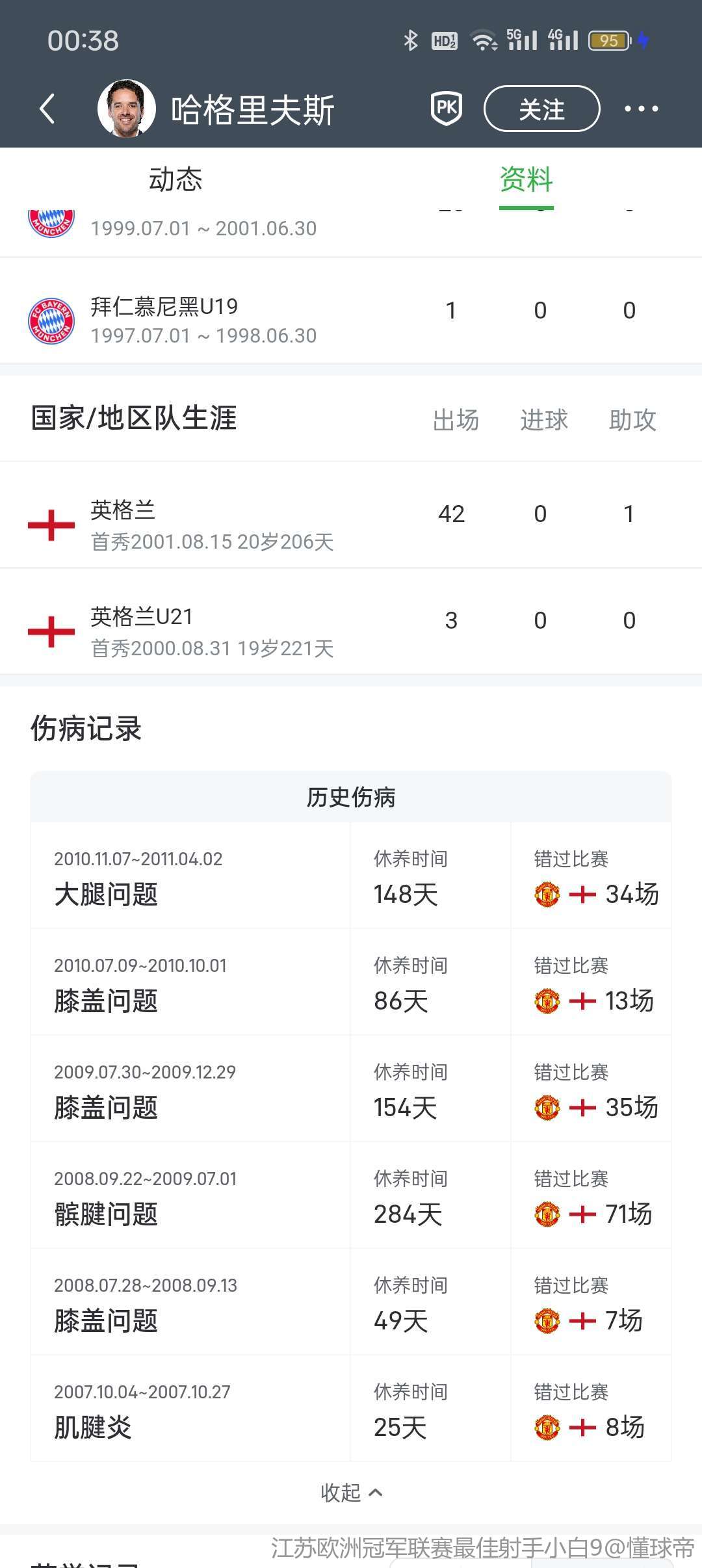The image size is (702, 1568).
Task: Go back using the top-left arrow
Action: 47,109
